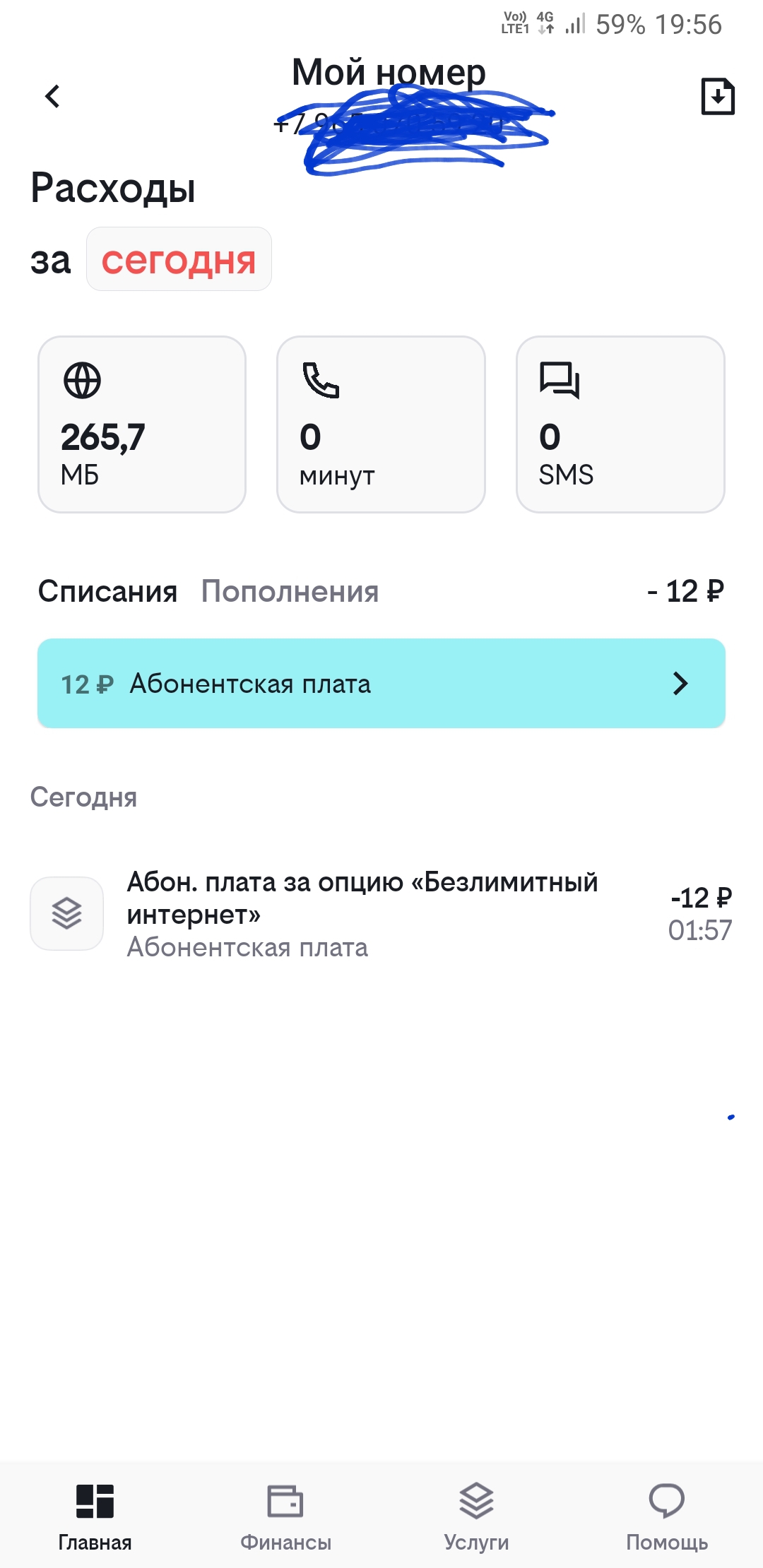This screenshot has width=763, height=1568.
Task: Open the «Безлимитный интернет» charge entry
Action: [381, 914]
